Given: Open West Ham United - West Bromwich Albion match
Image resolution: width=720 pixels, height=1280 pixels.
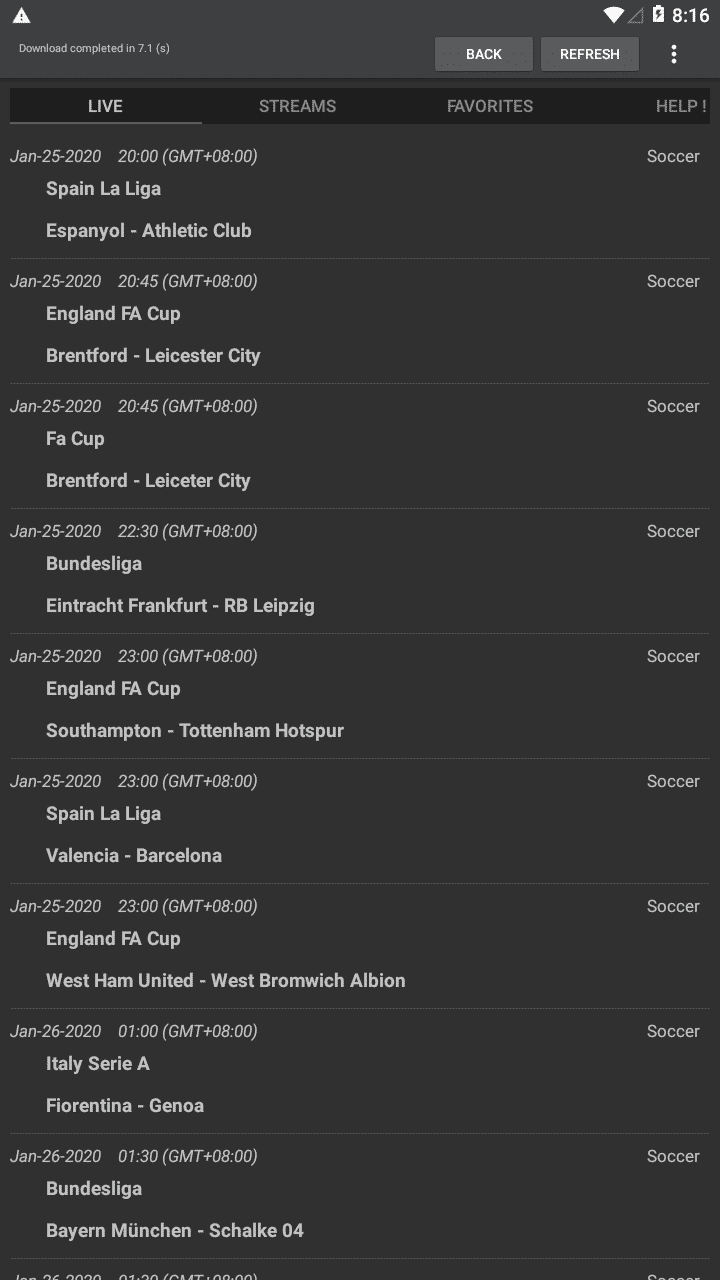Looking at the screenshot, I should (360, 946).
